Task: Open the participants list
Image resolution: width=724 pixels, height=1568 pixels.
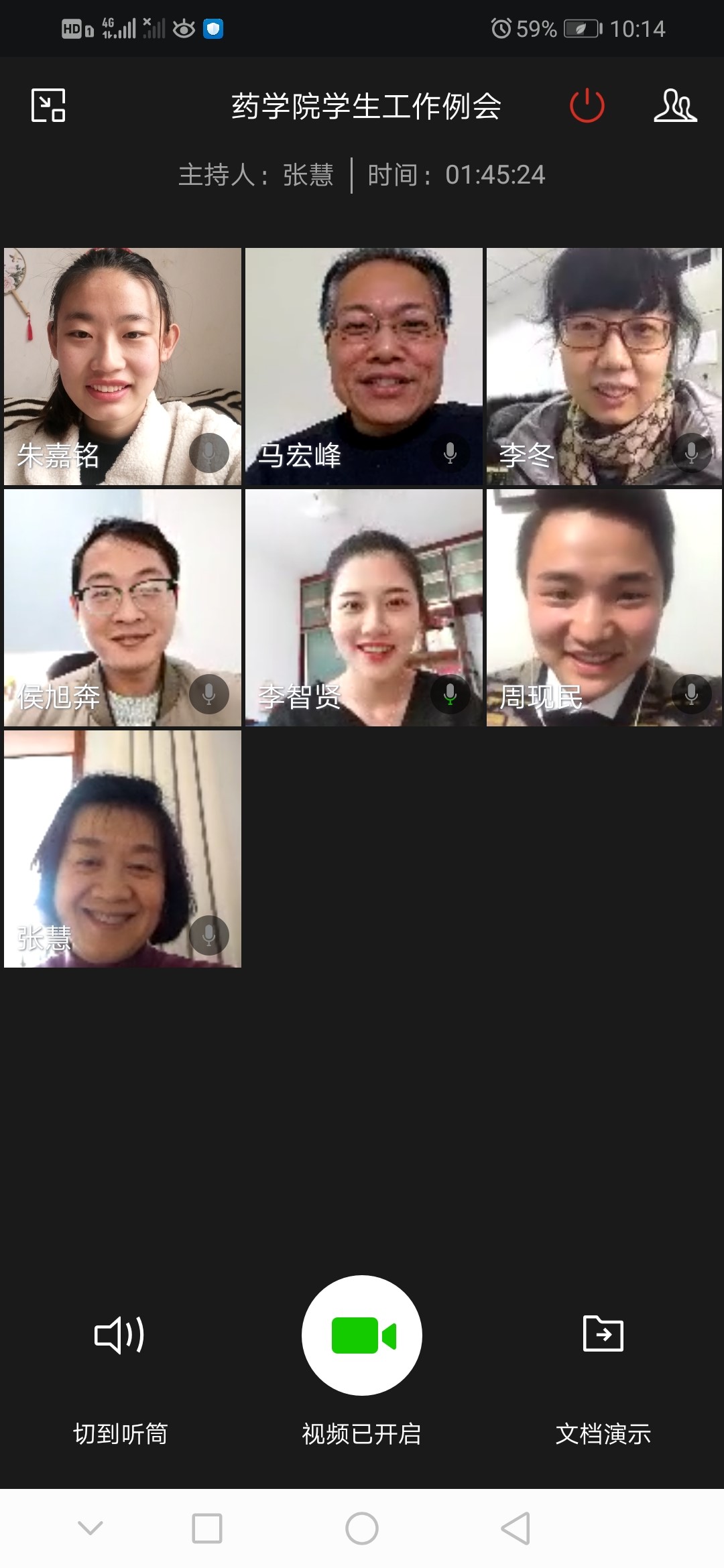Action: click(675, 105)
